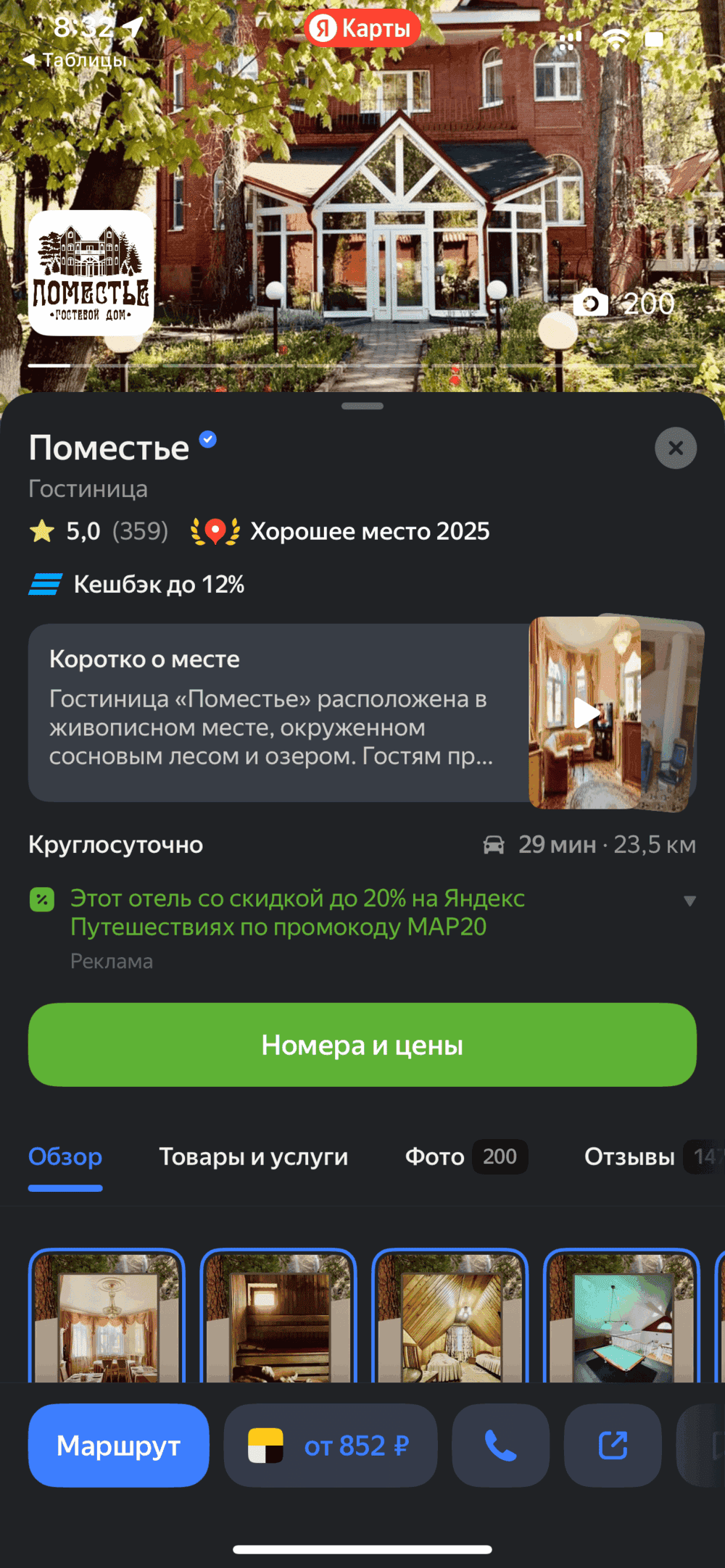
Task: Open the 5,0 rating with 359 reviews
Action: coord(99,531)
